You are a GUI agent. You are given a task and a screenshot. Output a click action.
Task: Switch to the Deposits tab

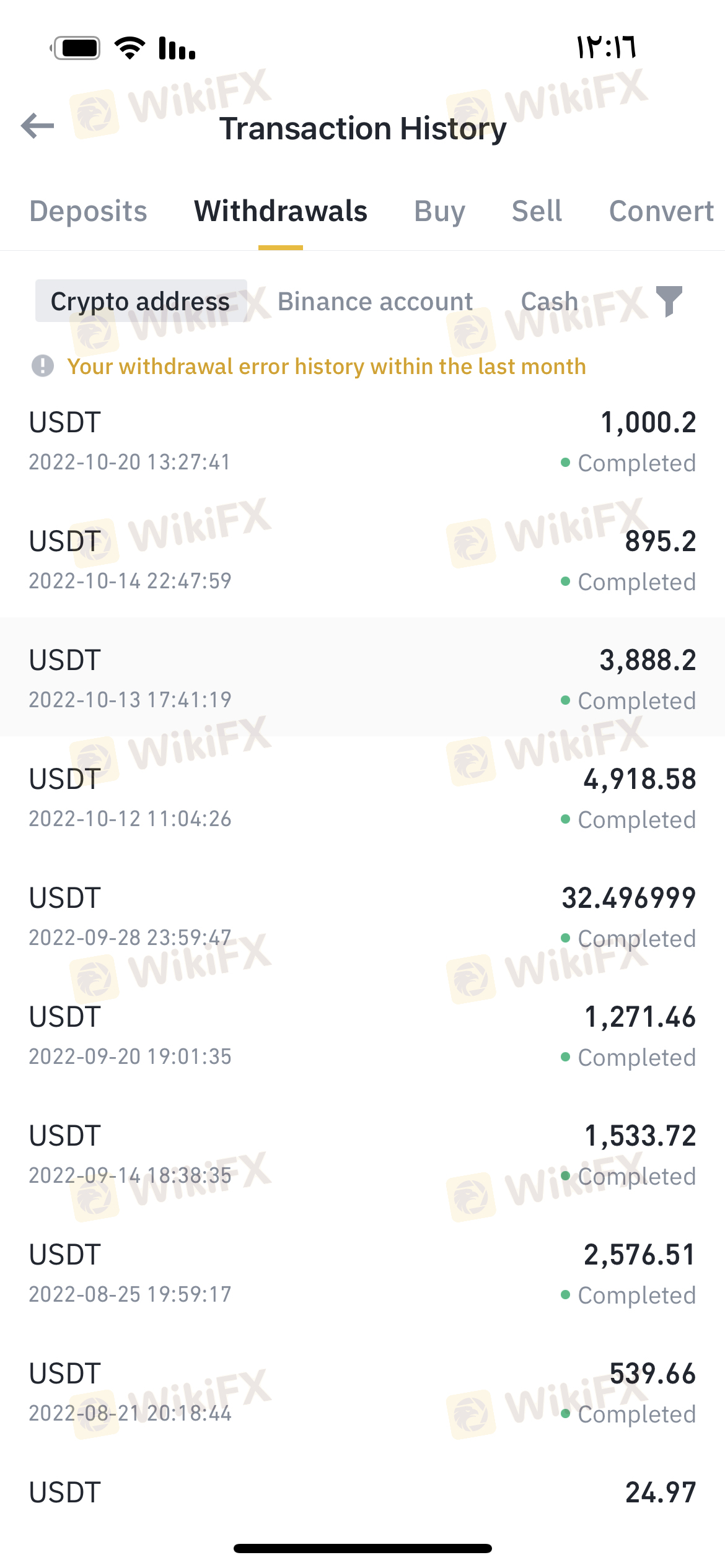click(x=88, y=211)
